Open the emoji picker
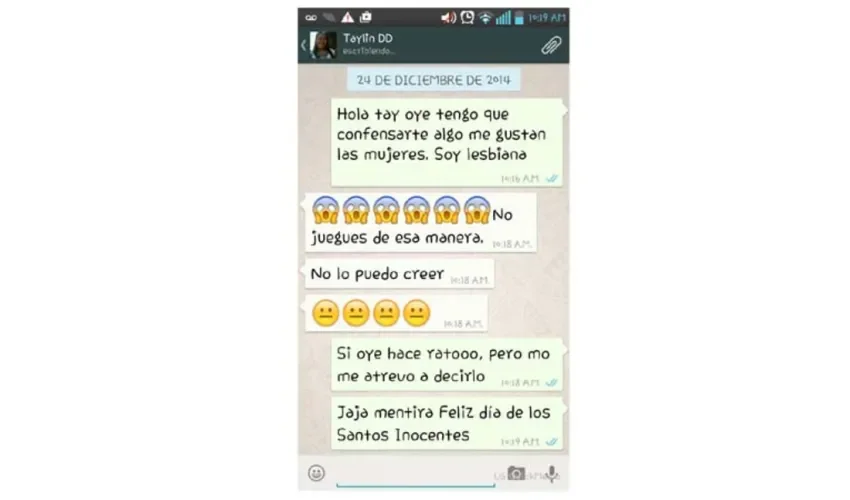Screen dimensions: 850x500 tap(316, 472)
